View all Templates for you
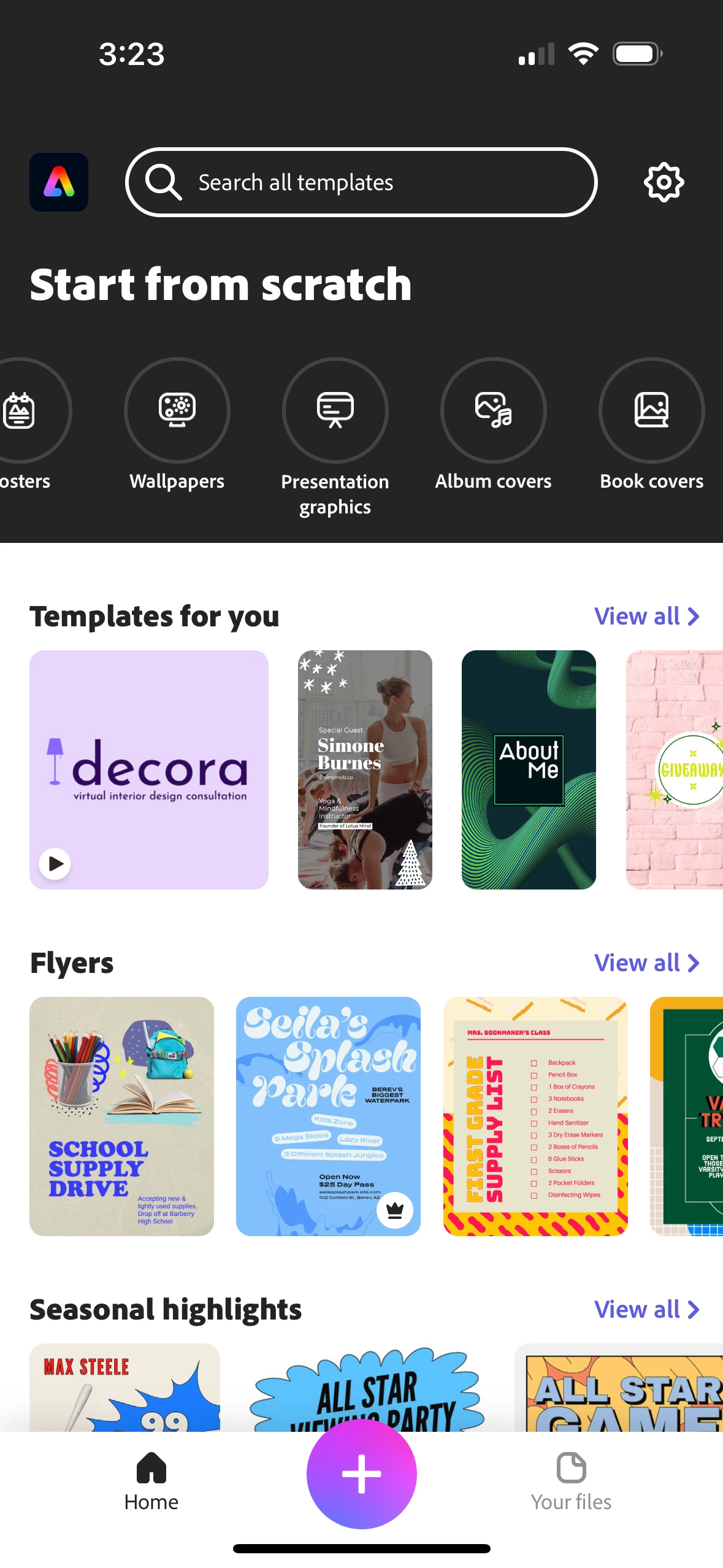 [x=646, y=616]
